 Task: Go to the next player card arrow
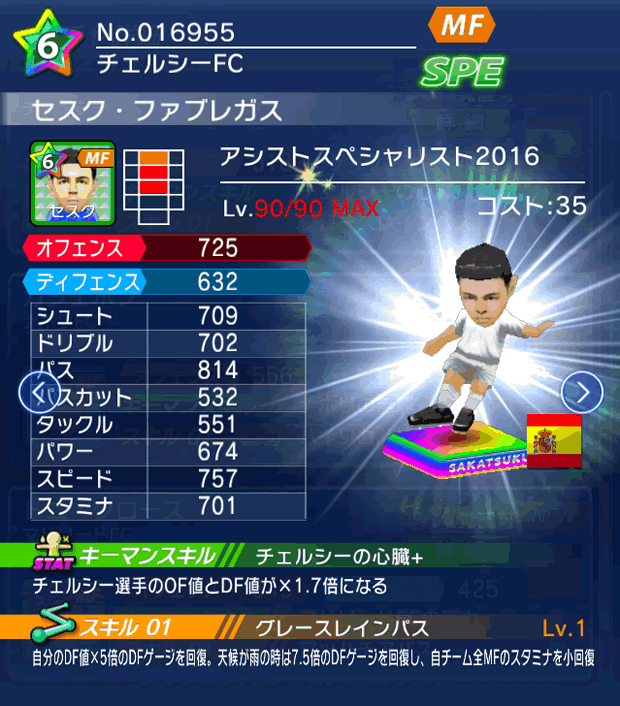coord(582,392)
